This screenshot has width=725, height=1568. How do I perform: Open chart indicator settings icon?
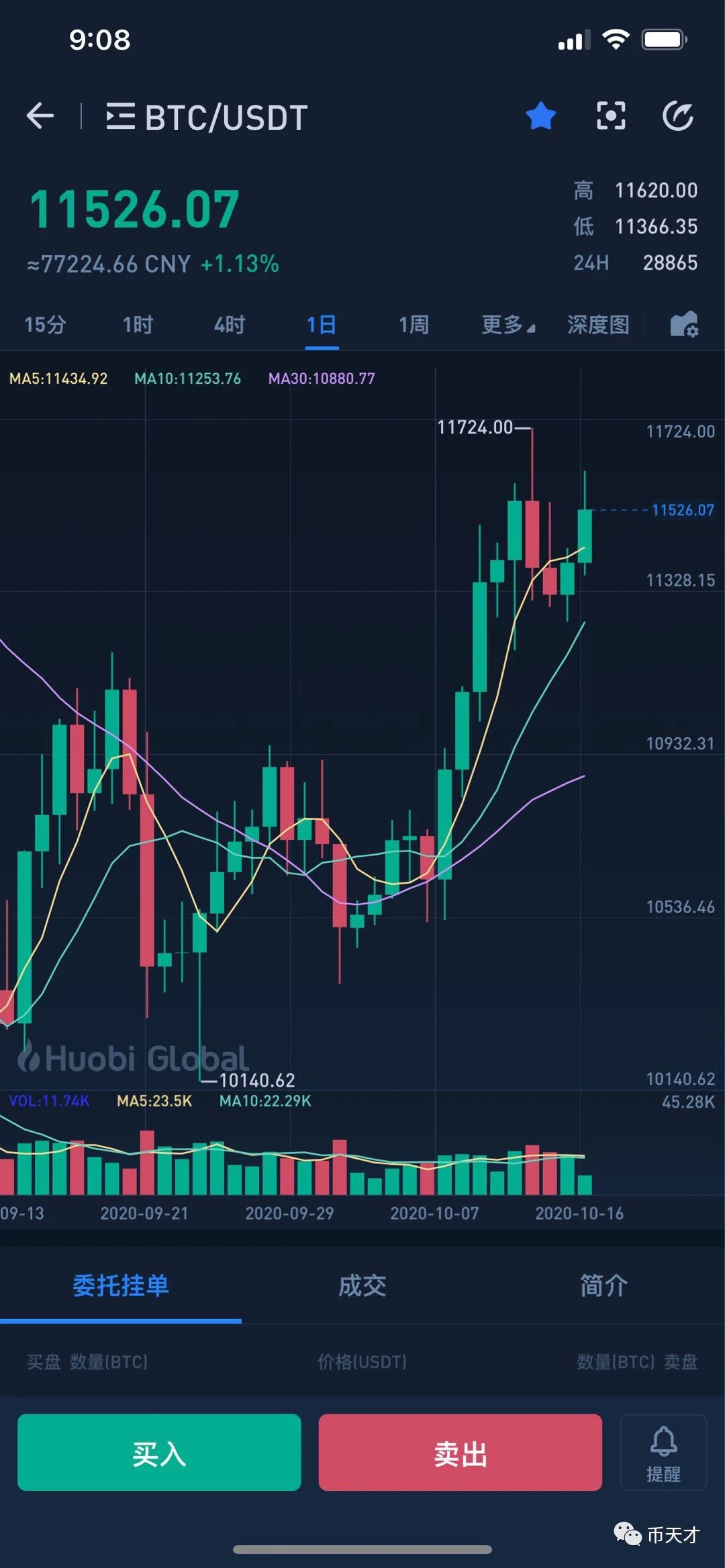[x=685, y=325]
